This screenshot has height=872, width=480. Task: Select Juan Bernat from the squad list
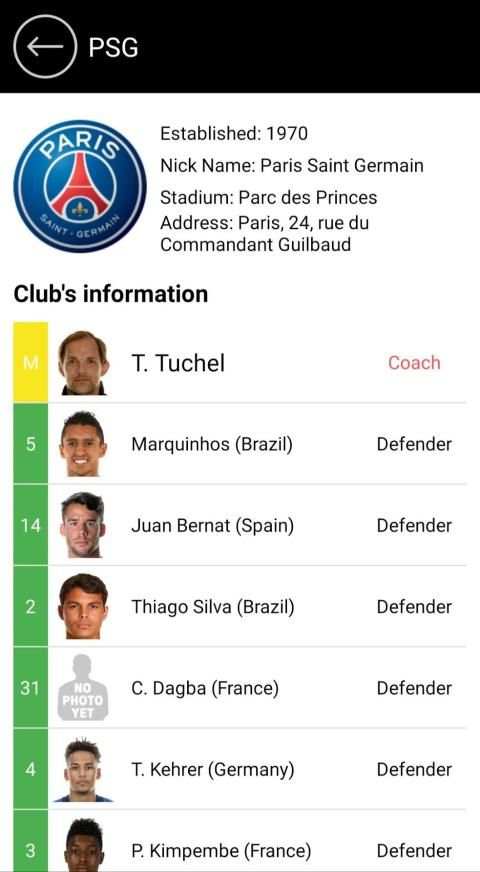tap(240, 525)
